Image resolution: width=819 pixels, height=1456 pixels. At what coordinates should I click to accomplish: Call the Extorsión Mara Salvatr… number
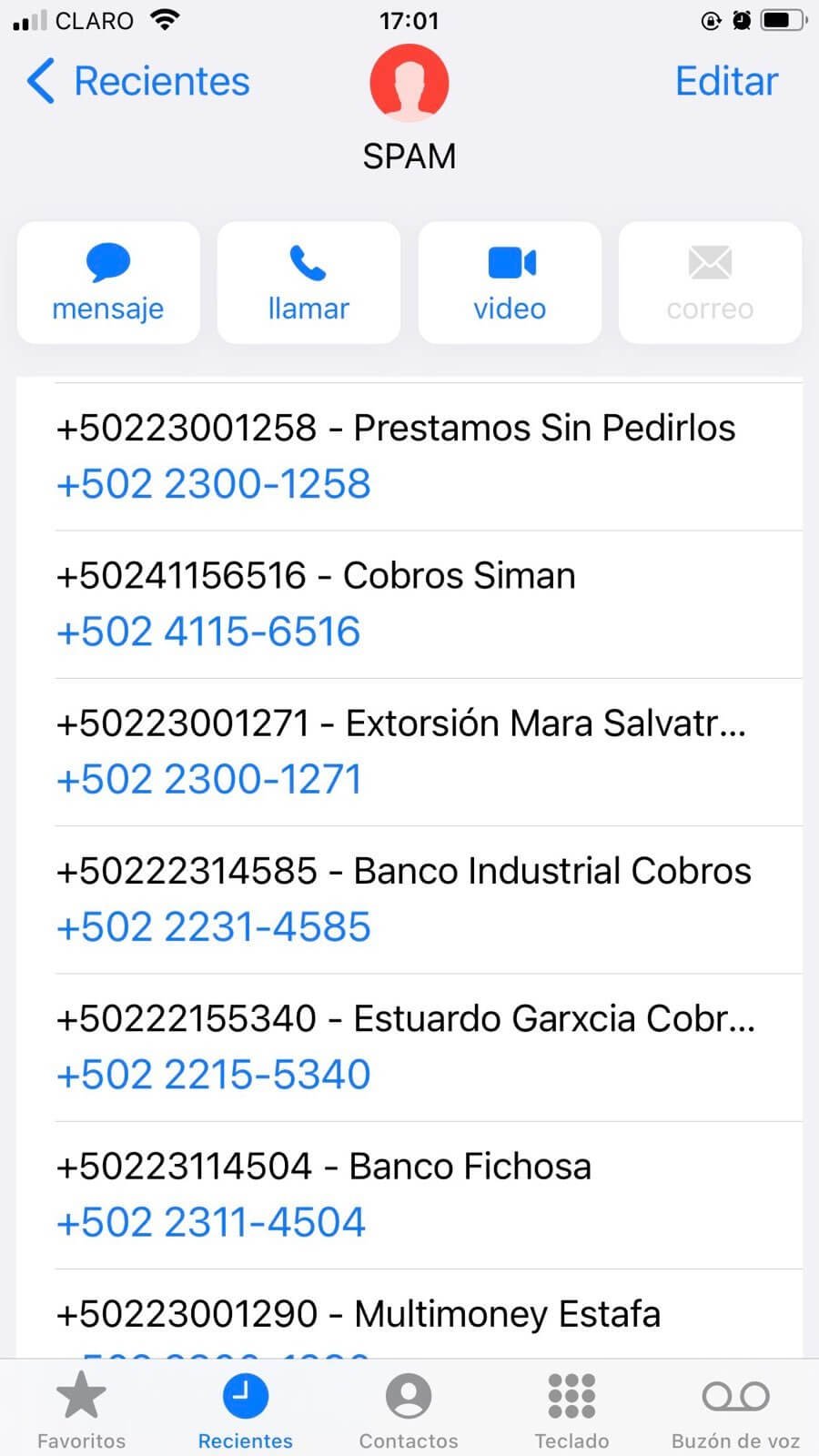209,779
